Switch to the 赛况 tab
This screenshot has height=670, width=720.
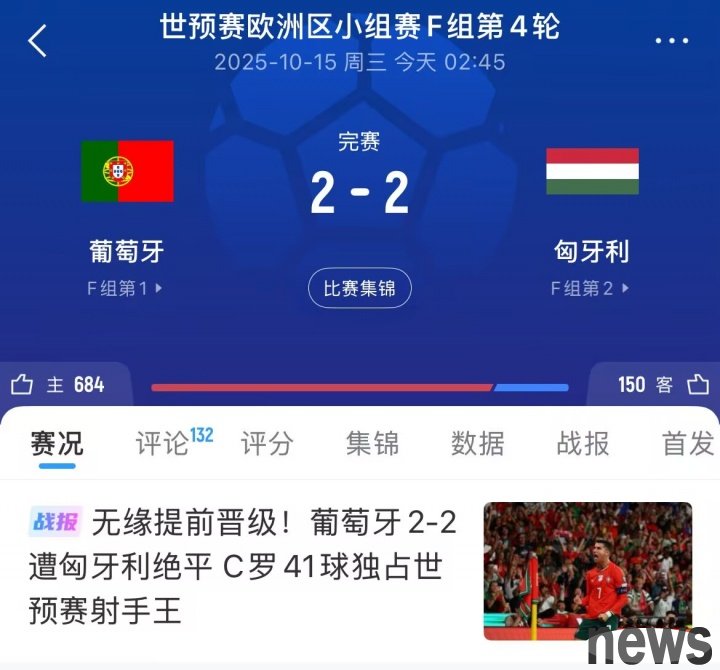coord(57,444)
